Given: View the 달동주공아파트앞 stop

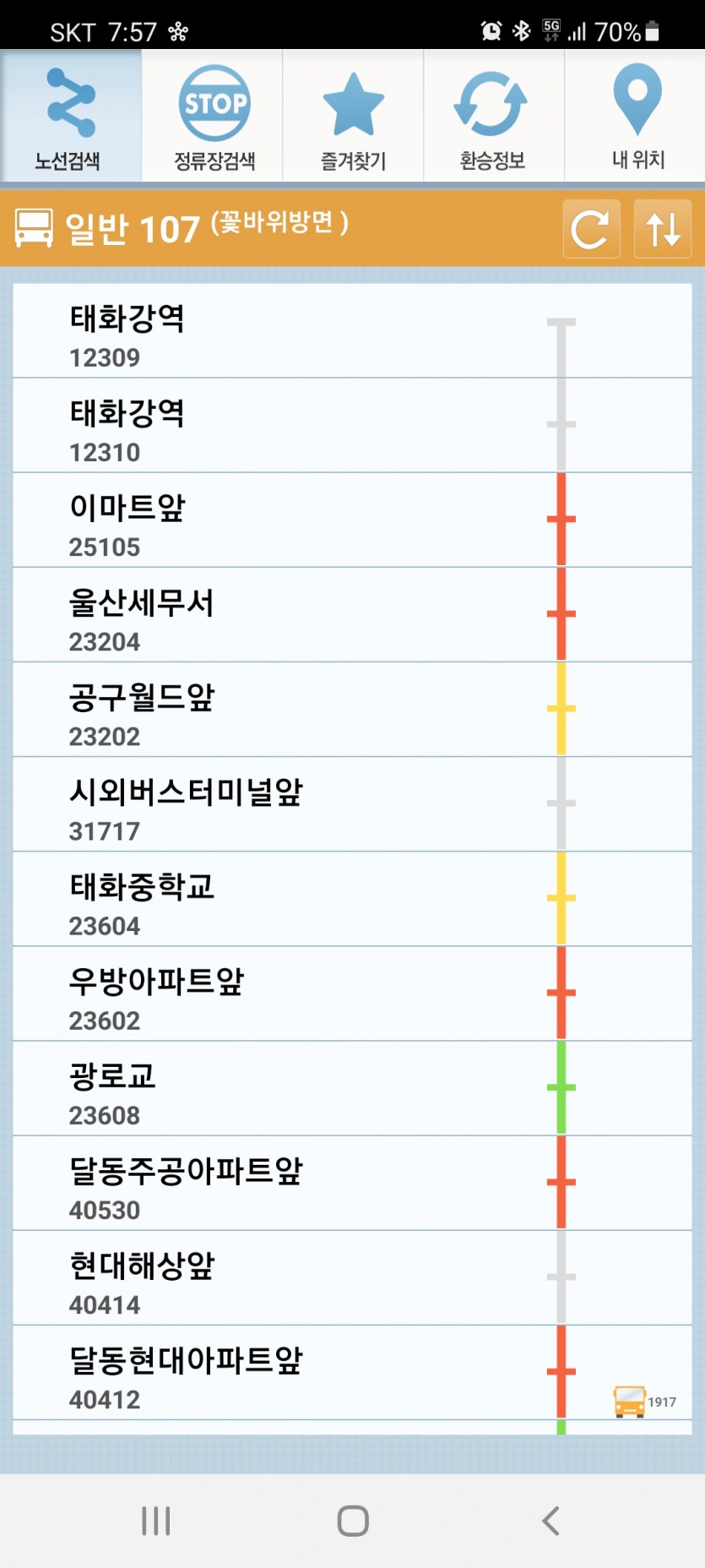Looking at the screenshot, I should (x=352, y=1183).
